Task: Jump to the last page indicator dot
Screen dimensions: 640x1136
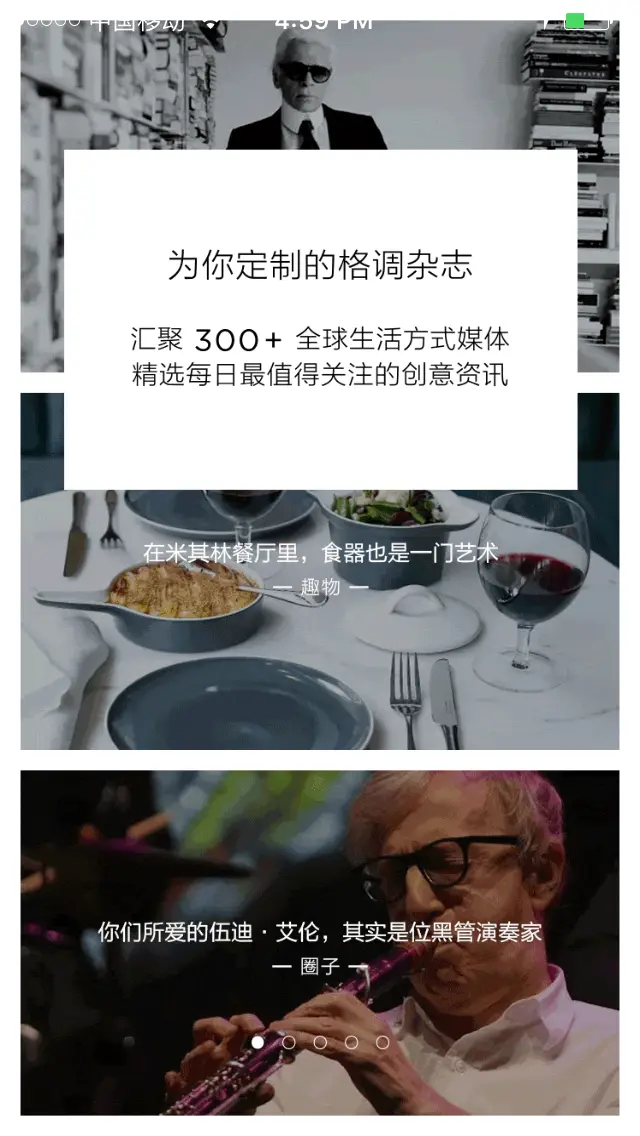Action: coord(382,1042)
